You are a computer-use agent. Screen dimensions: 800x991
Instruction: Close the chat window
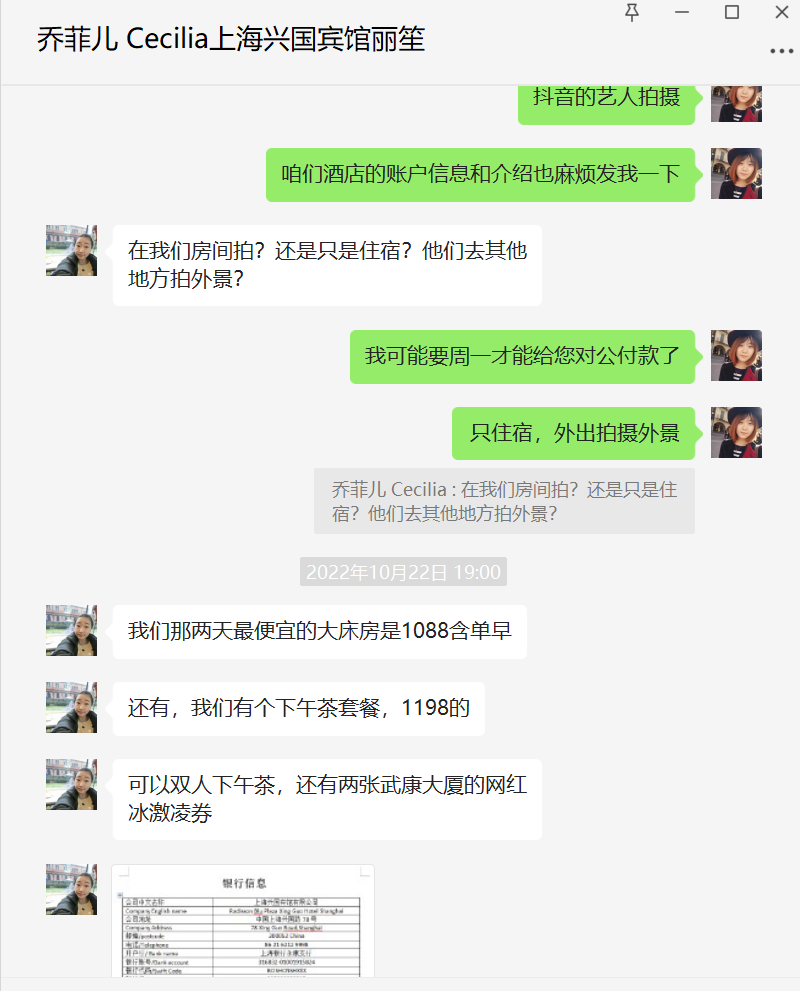pyautogui.click(x=782, y=12)
